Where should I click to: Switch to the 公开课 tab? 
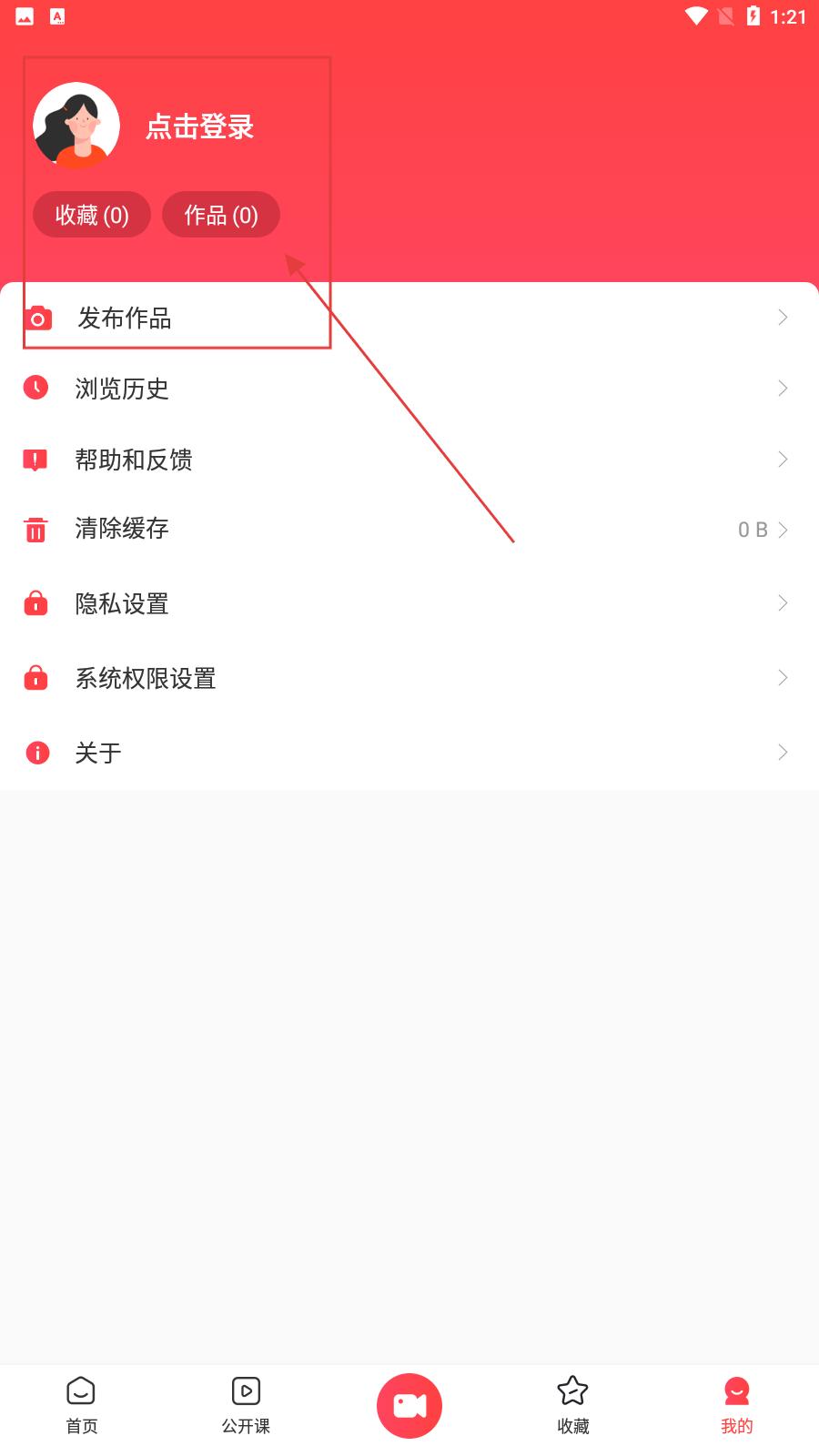point(246,1406)
